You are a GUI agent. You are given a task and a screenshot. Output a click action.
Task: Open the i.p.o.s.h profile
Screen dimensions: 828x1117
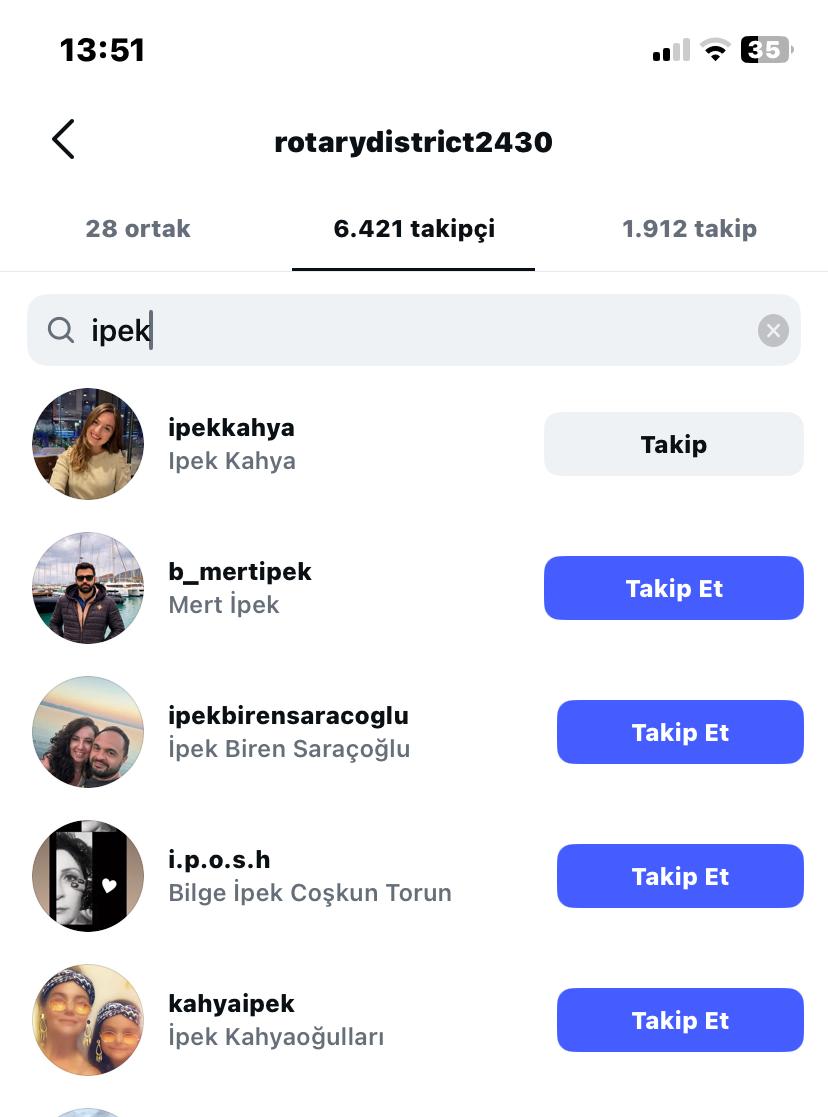tap(219, 860)
